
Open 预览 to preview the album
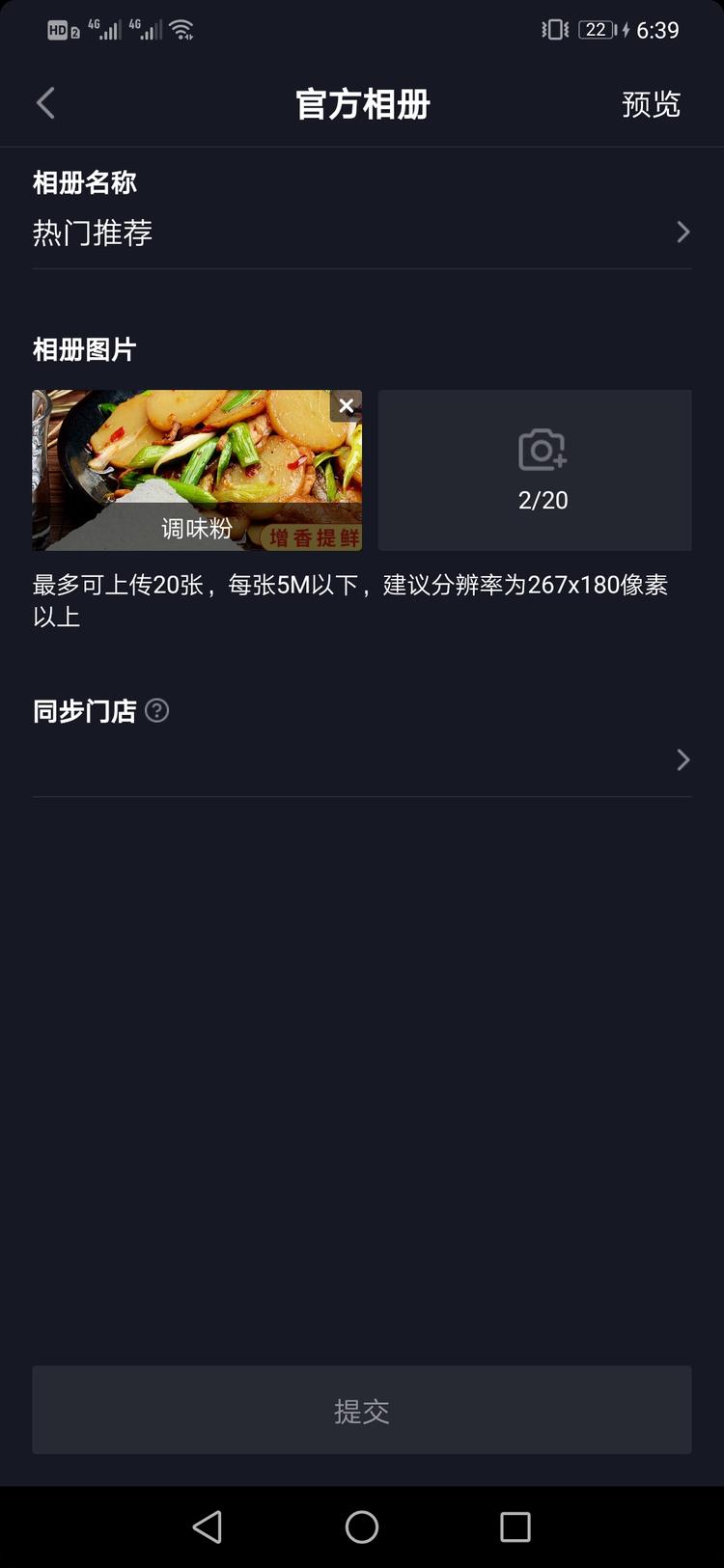pyautogui.click(x=651, y=104)
